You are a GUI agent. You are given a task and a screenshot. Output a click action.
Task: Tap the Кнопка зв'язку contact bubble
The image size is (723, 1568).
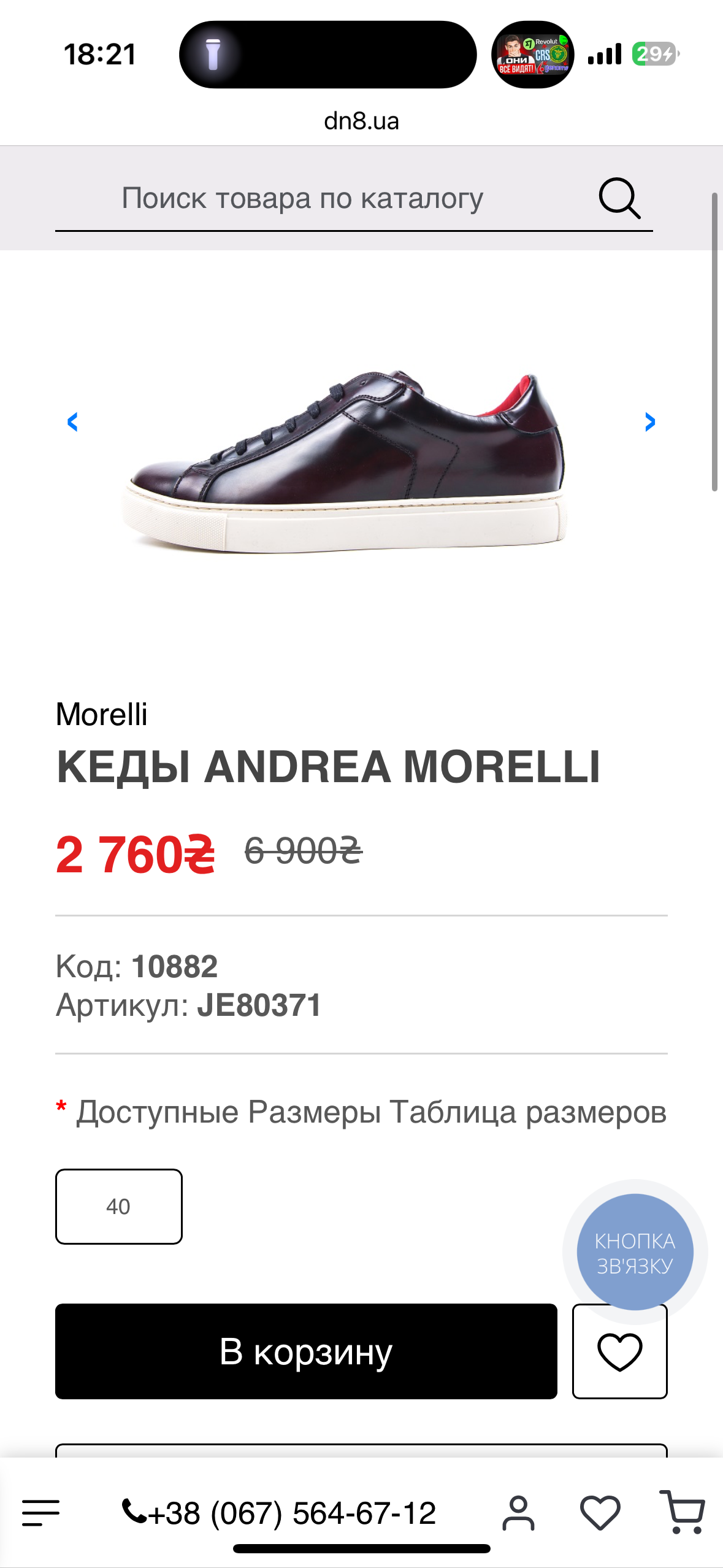635,1251
